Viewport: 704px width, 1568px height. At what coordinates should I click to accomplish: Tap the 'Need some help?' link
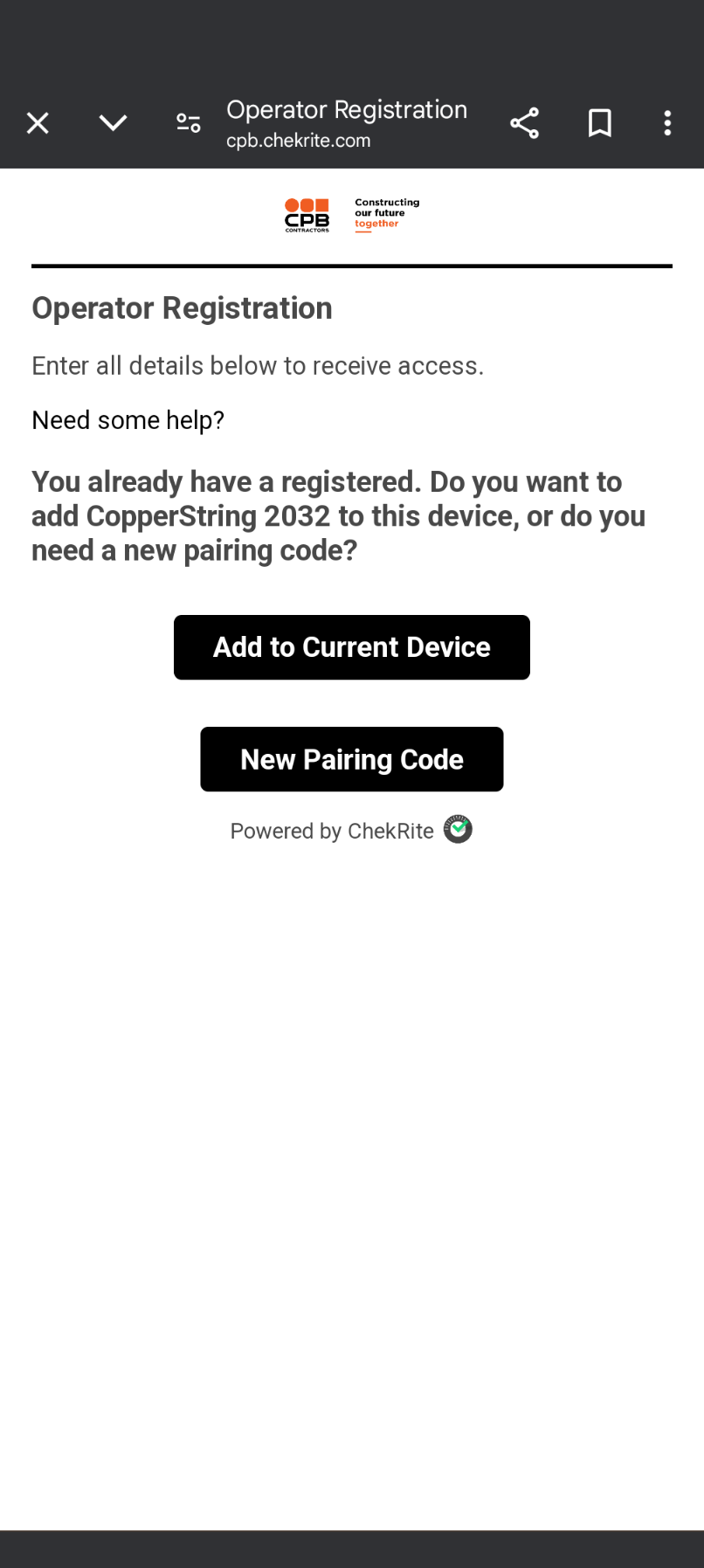[128, 420]
